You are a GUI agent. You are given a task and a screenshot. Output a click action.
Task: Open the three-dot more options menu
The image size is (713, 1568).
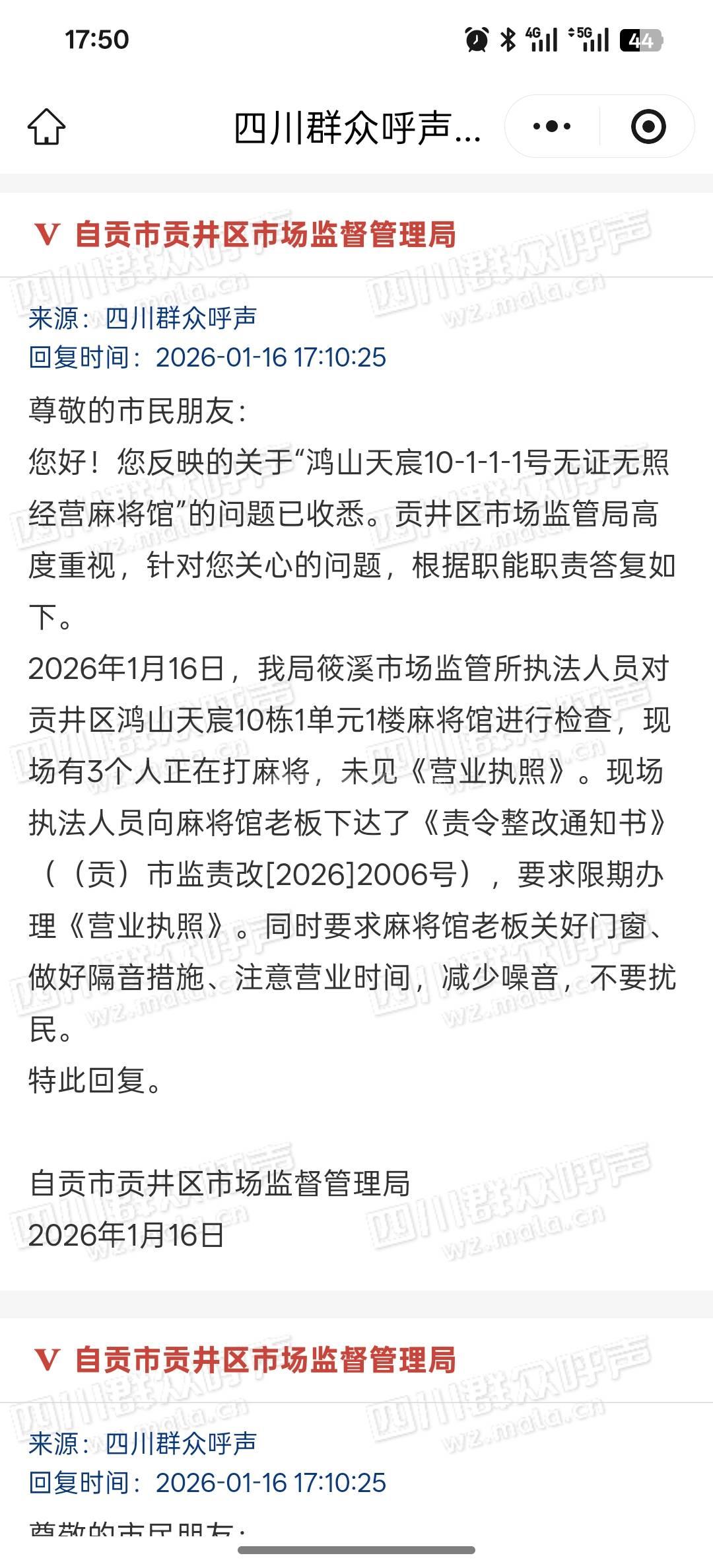552,126
